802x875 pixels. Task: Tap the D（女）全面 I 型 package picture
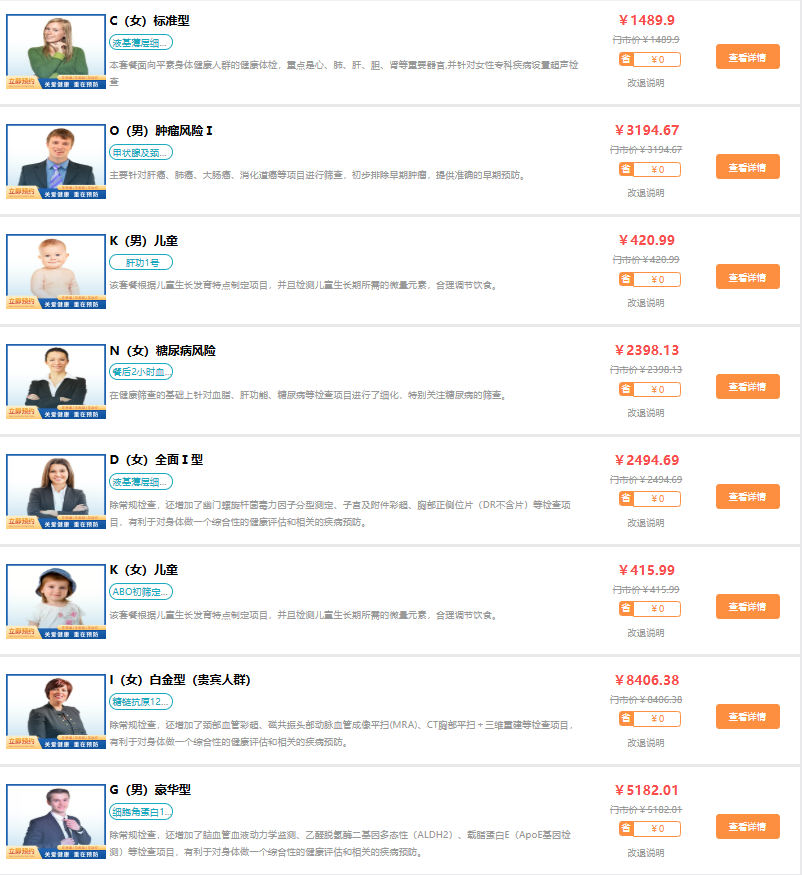[55, 491]
